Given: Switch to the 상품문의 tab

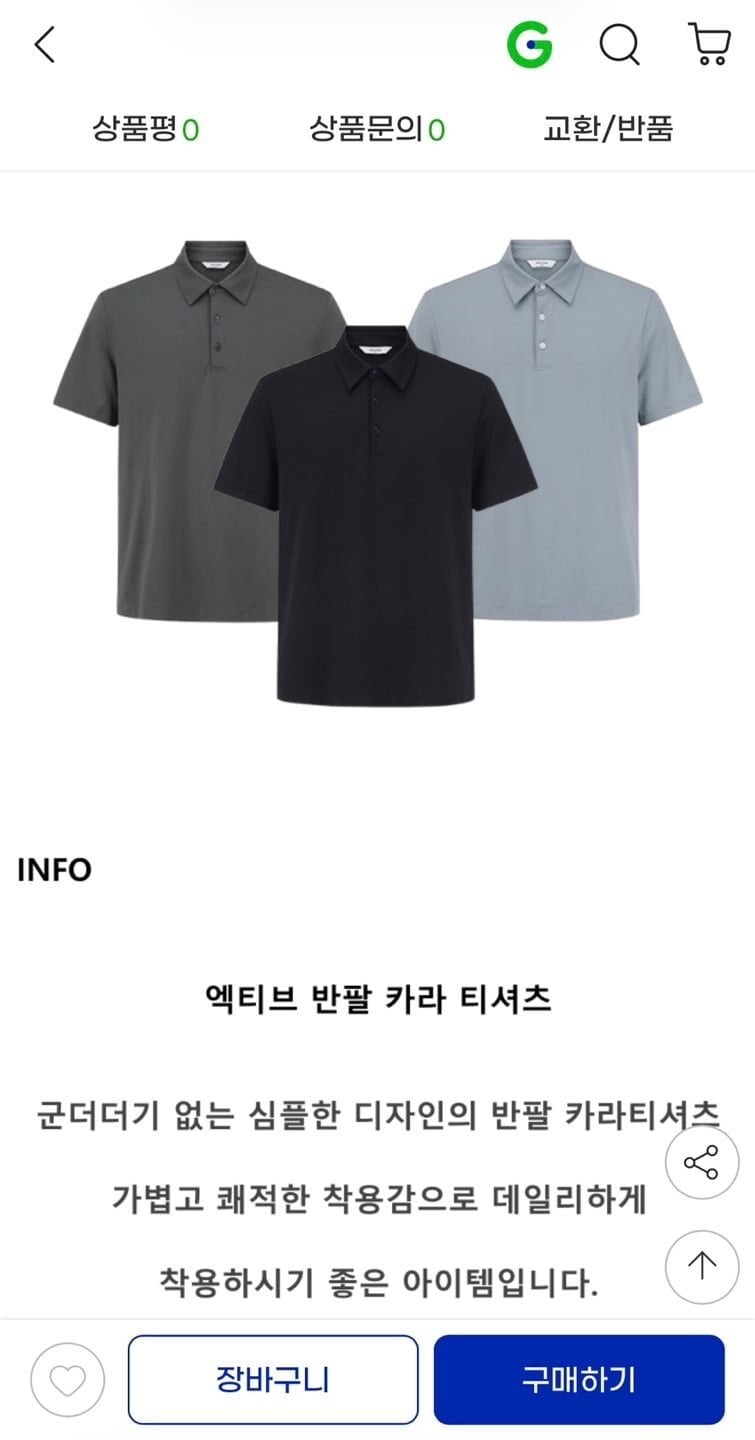Looking at the screenshot, I should click(377, 129).
